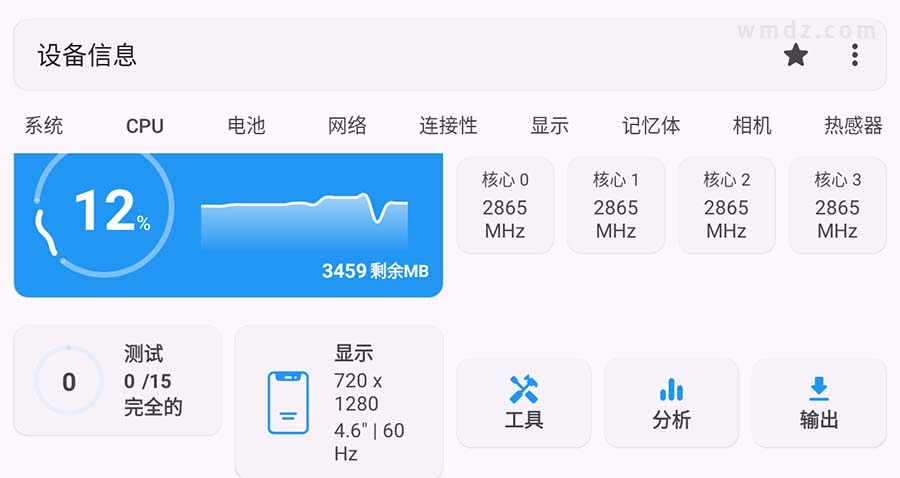Open the 测试 0/15 card
The width and height of the screenshot is (900, 478).
click(118, 381)
